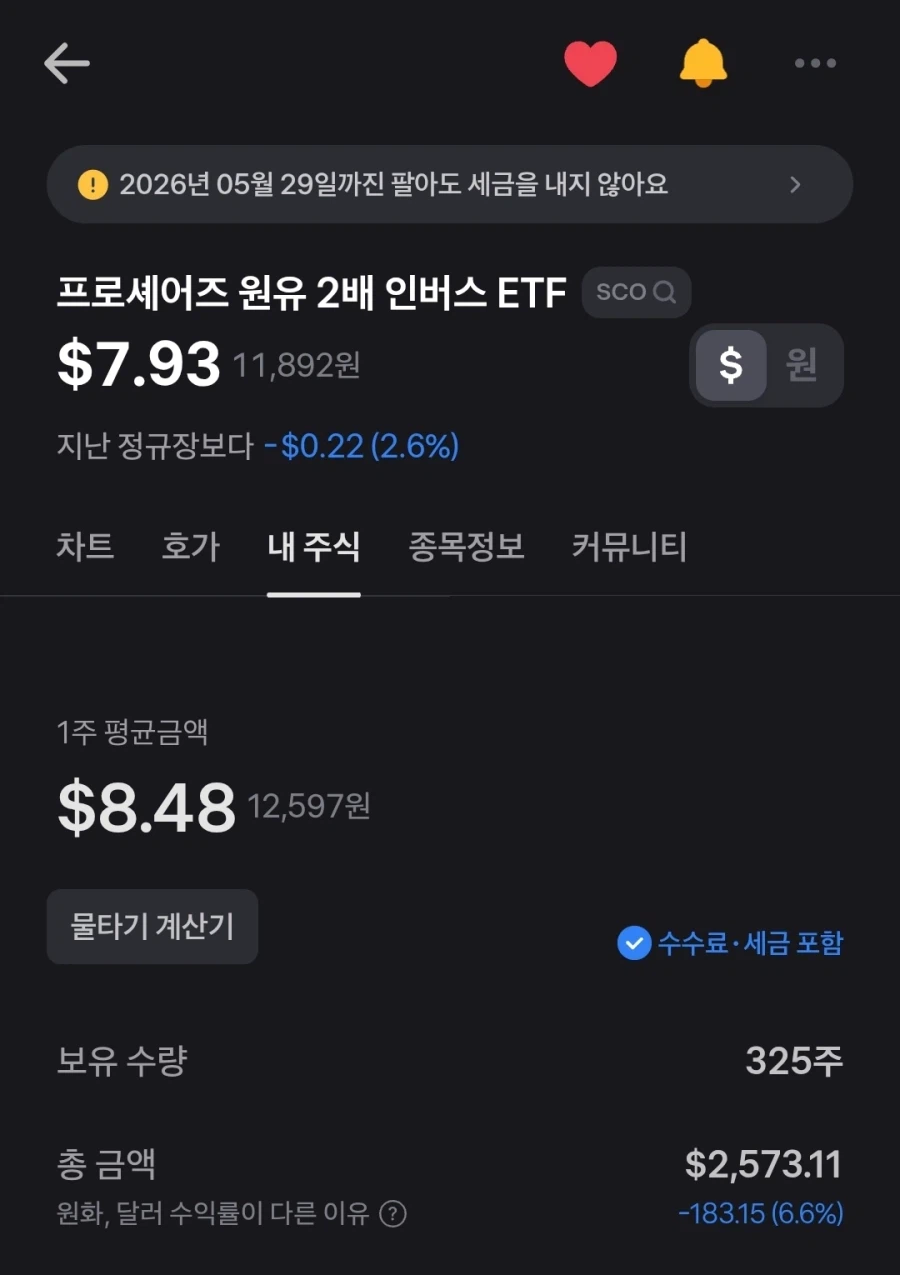Open more options with the three-dot icon
The image size is (900, 1275).
pos(815,62)
